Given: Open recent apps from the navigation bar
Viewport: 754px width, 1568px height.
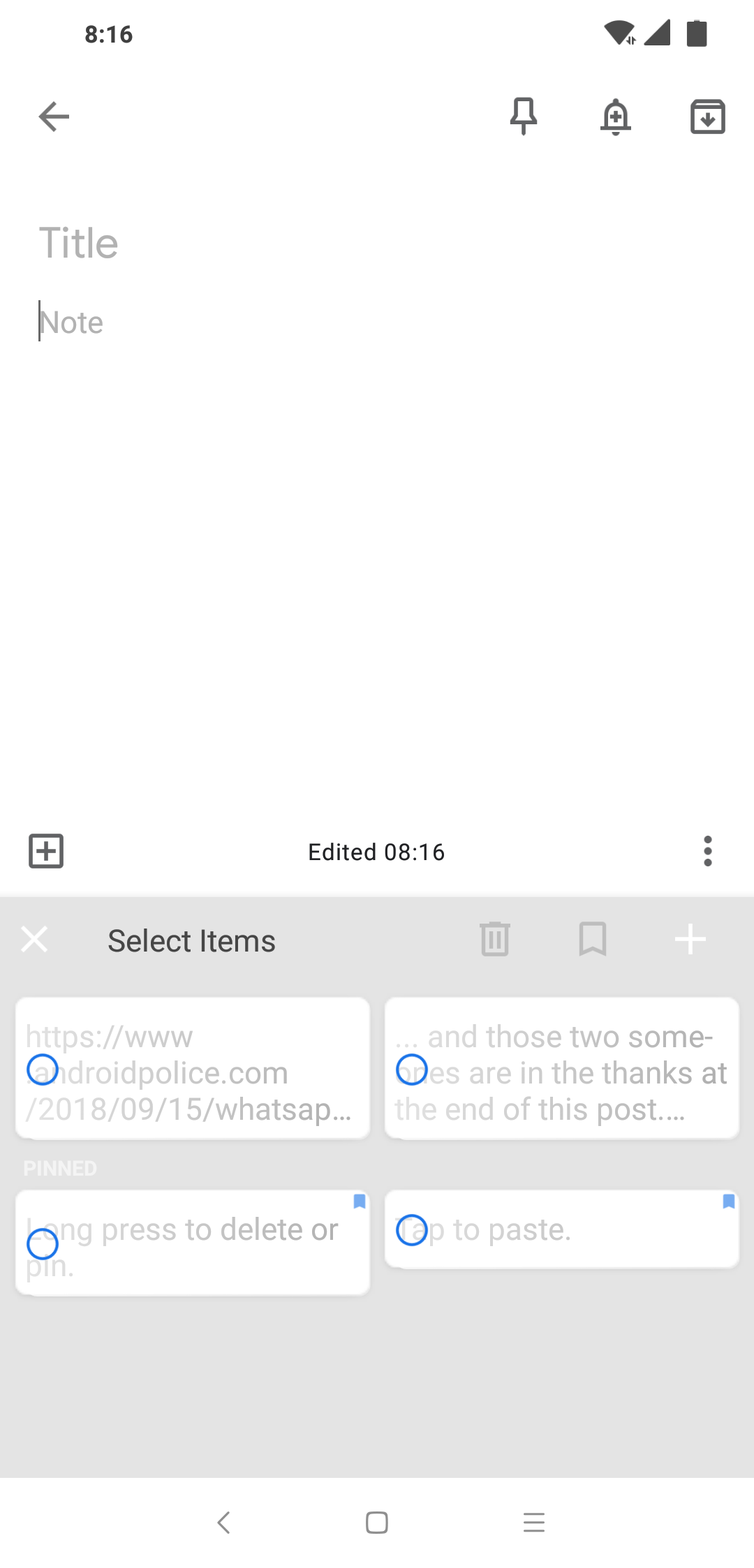Looking at the screenshot, I should click(x=534, y=1523).
